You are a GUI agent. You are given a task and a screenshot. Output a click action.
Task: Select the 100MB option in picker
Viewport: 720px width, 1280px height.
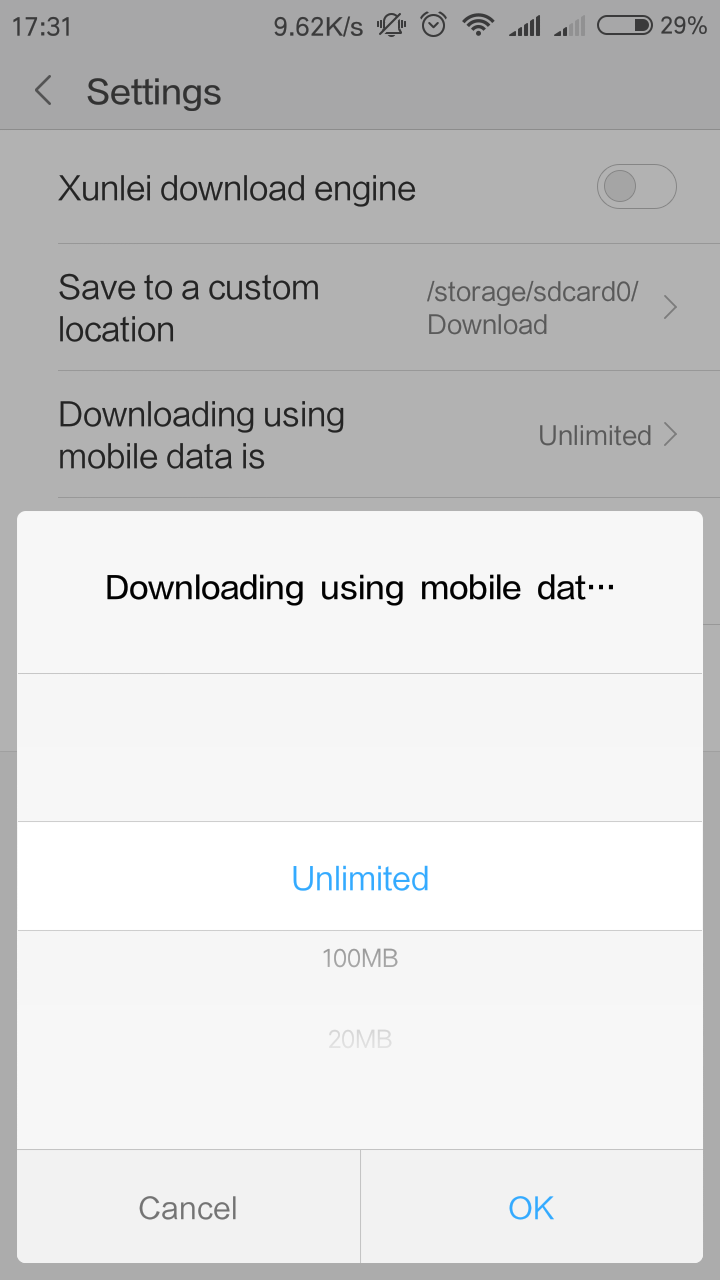click(x=360, y=959)
